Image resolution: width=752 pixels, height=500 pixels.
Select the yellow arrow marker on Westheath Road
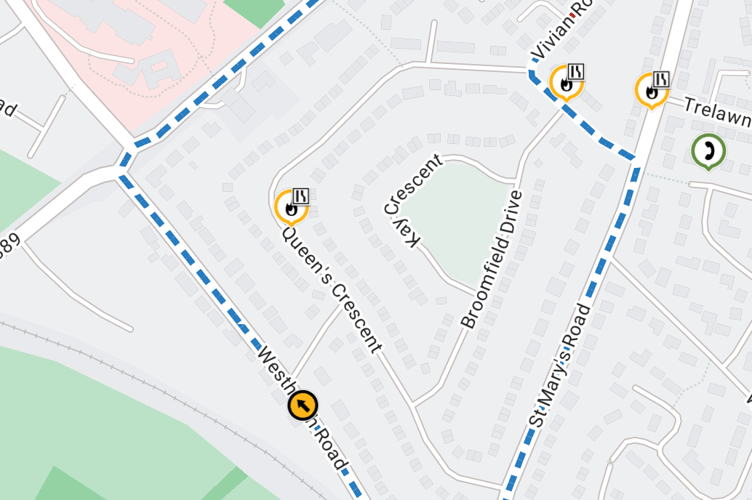point(303,405)
